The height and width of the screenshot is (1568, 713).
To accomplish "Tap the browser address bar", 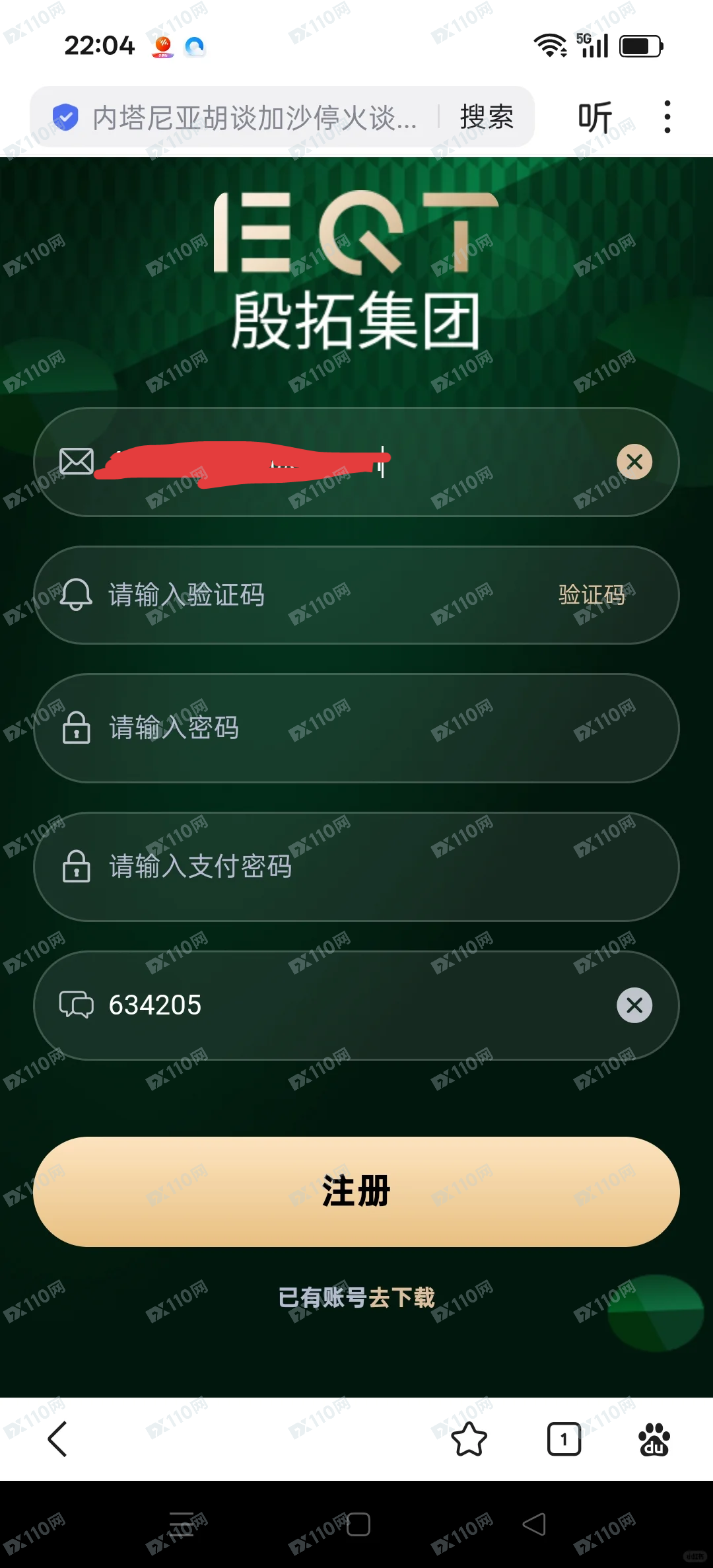I will (254, 118).
